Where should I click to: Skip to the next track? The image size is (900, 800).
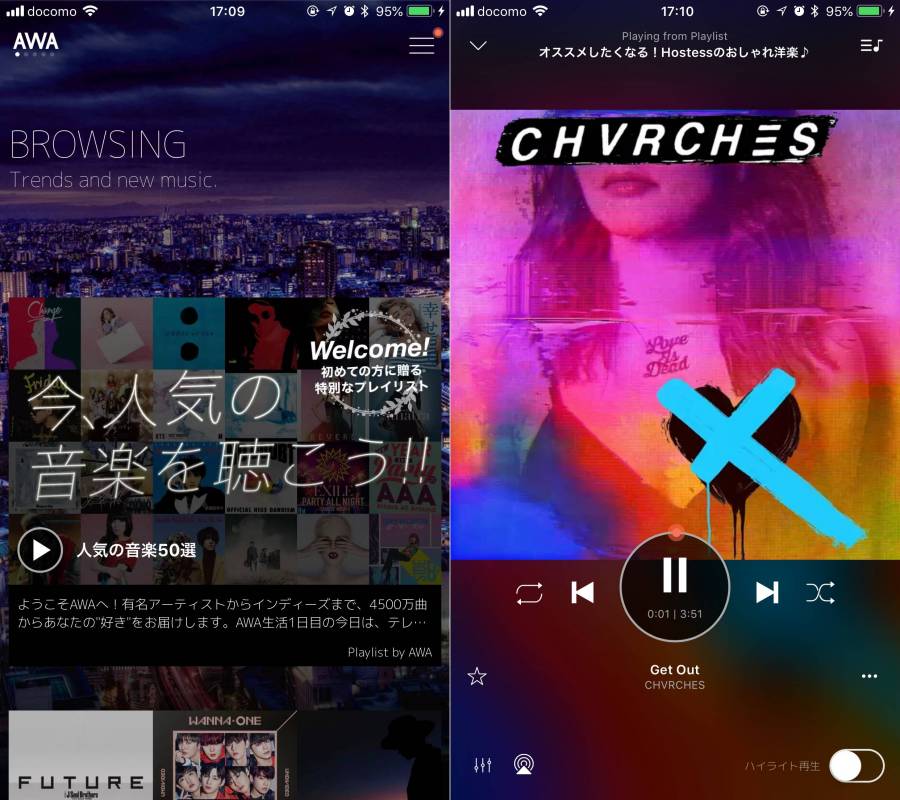tap(766, 593)
